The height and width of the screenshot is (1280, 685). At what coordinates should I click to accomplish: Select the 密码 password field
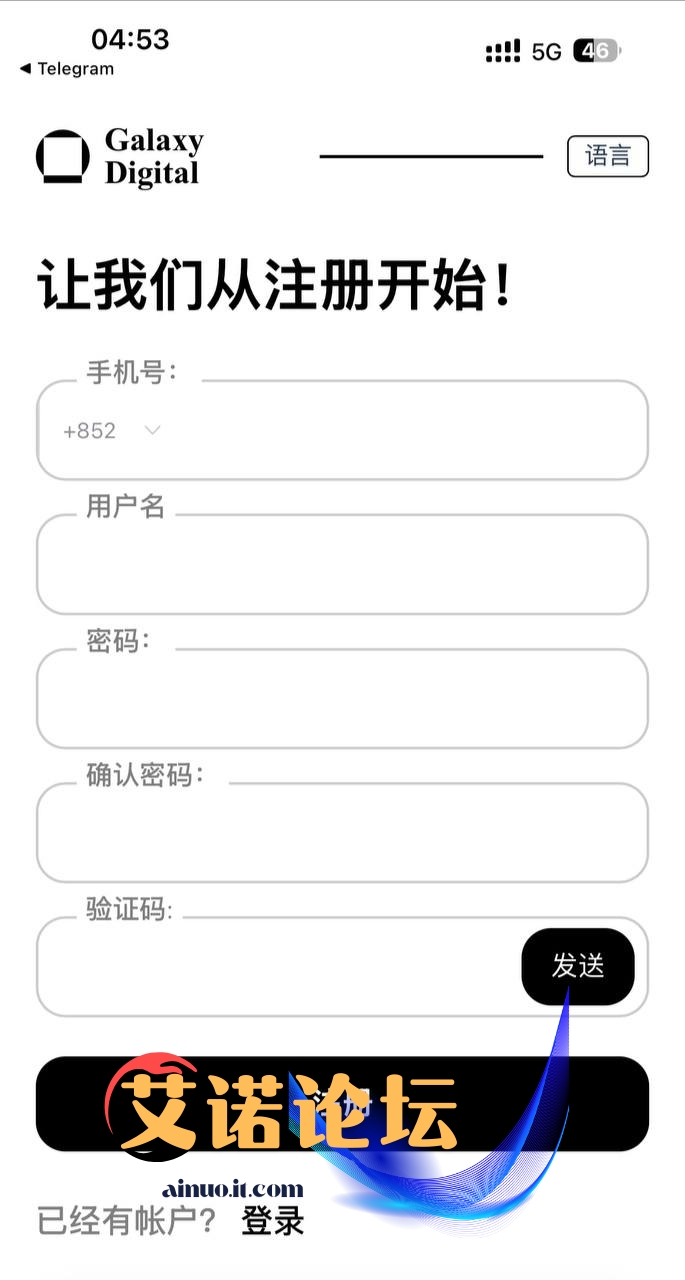[342, 698]
